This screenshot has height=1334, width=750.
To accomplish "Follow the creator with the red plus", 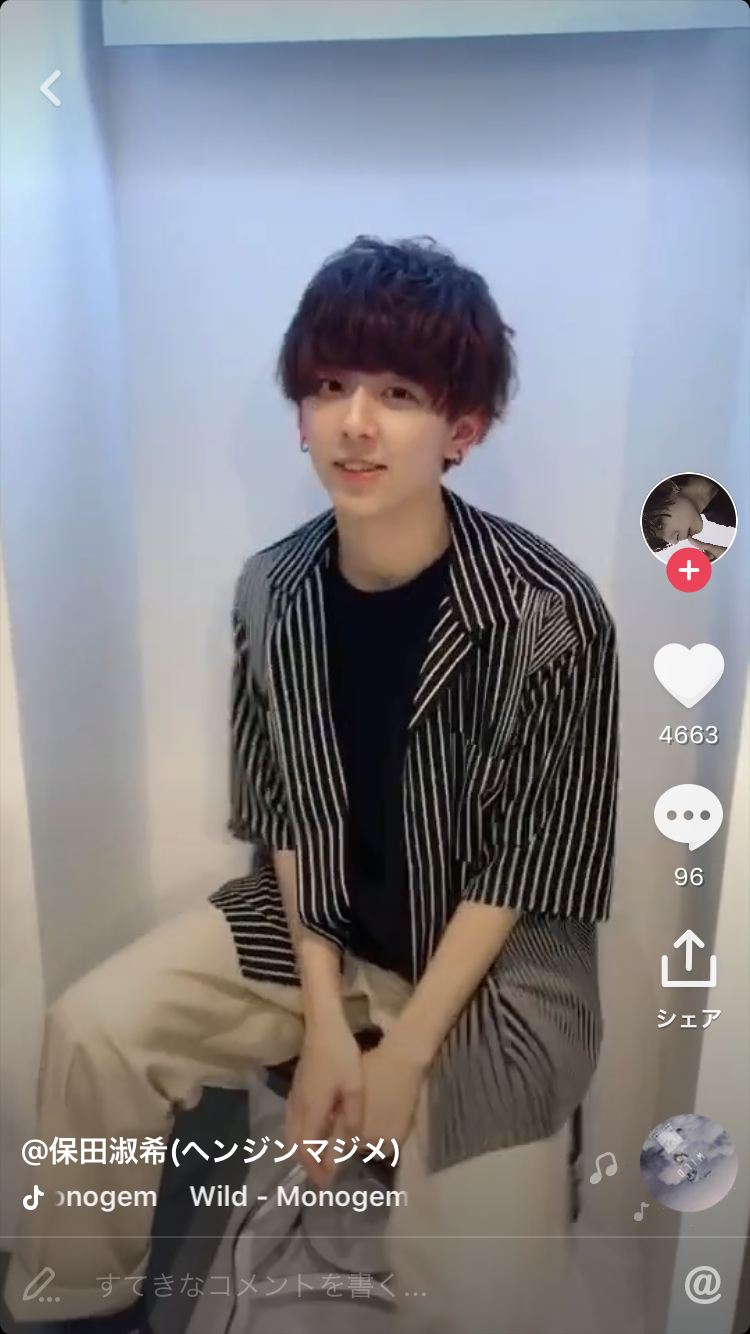I will 689,571.
